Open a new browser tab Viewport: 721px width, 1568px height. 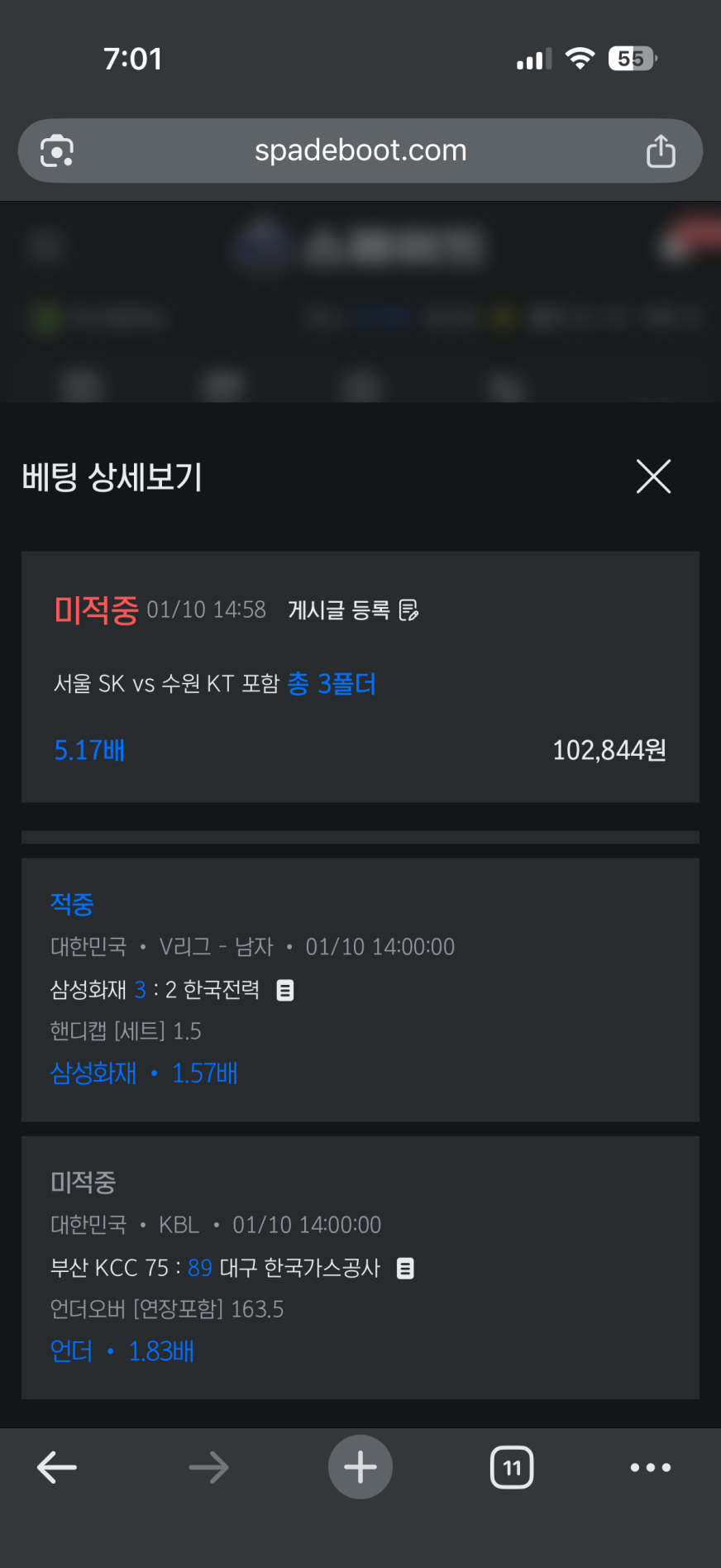(360, 1467)
